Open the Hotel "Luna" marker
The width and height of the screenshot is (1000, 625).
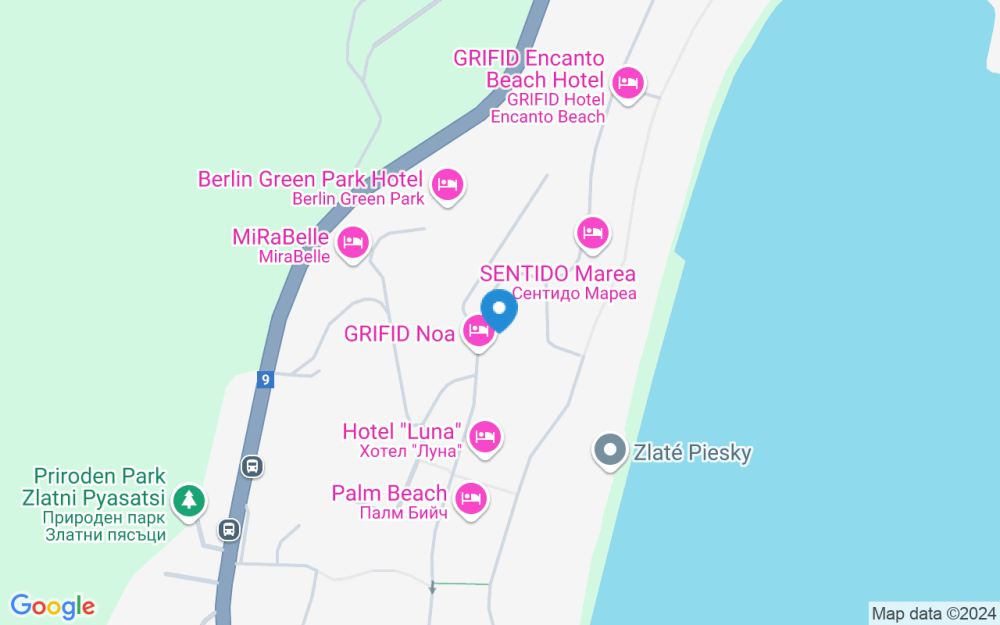[485, 436]
